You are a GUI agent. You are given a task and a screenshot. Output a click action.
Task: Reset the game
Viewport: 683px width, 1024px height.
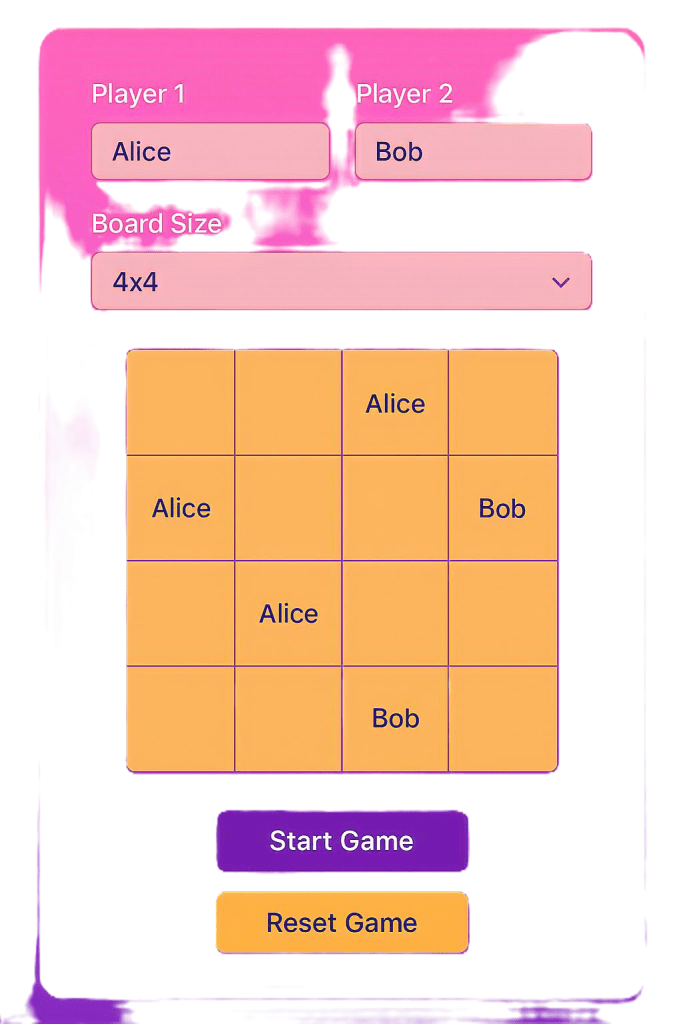[x=342, y=922]
